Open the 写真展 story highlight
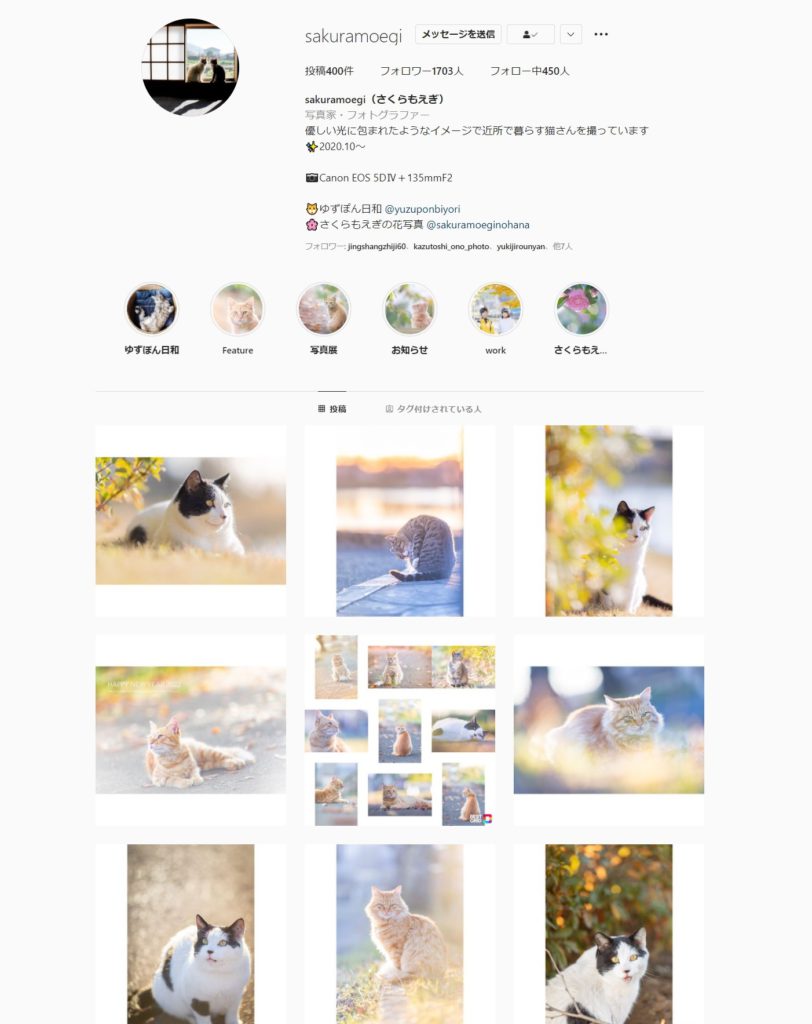This screenshot has height=1024, width=812. click(323, 319)
